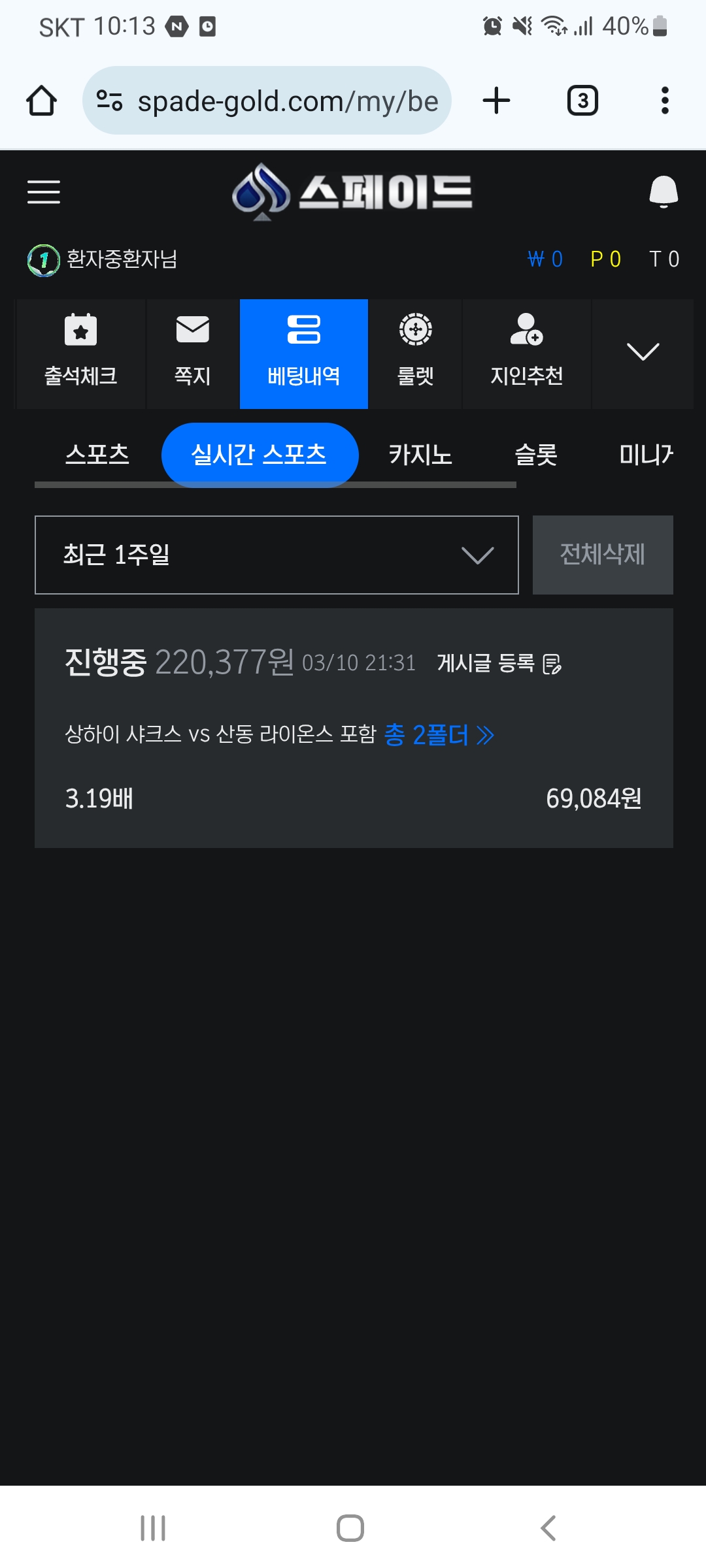The height and width of the screenshot is (1568, 706).
Task: Tap the 전체삭제 delete-all button
Action: (603, 555)
